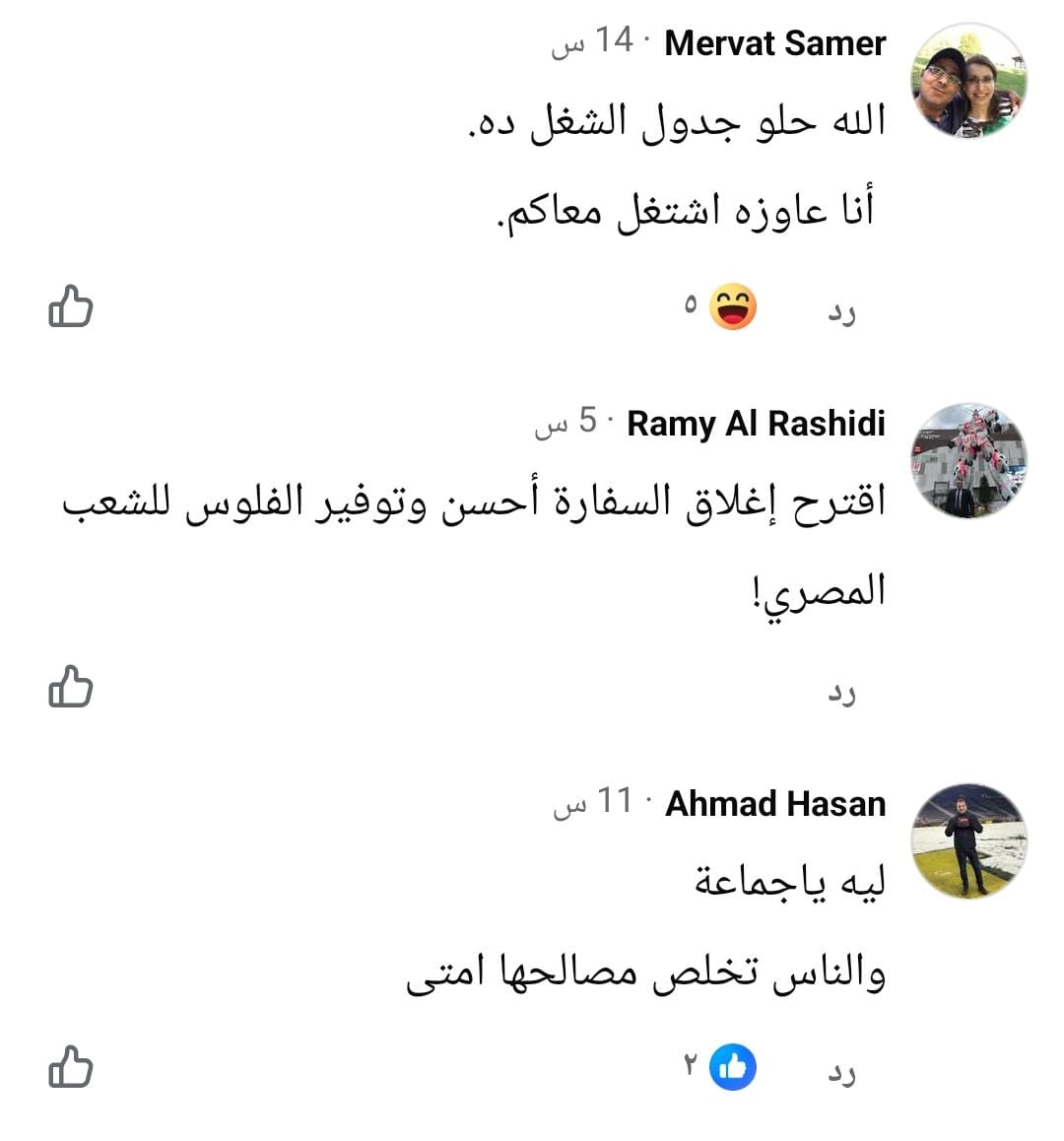Open Mervat Samer's profile by name
This screenshot has width=1064, height=1141.
coord(774,43)
